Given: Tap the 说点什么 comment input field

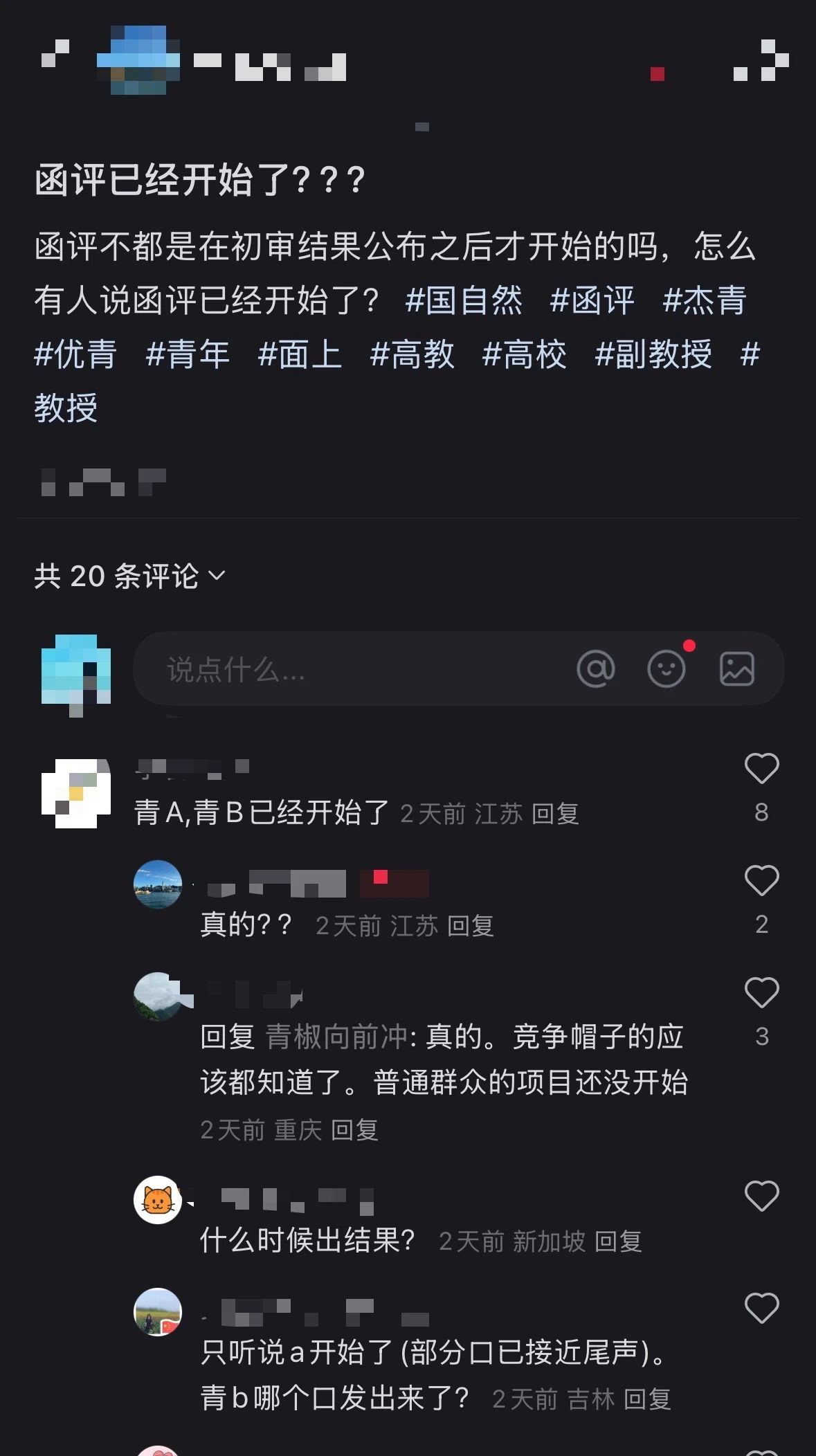Looking at the screenshot, I should (346, 669).
